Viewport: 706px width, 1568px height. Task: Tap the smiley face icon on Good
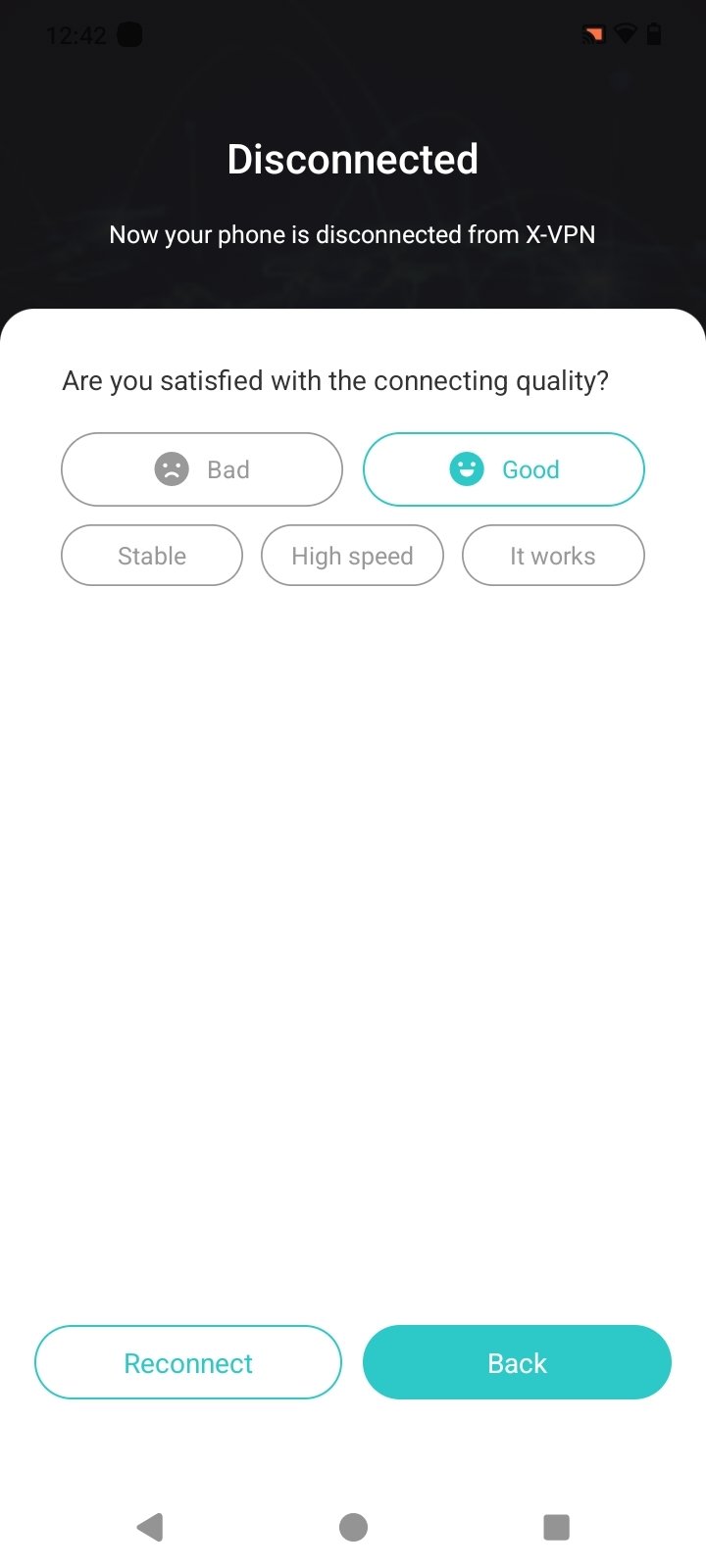467,468
